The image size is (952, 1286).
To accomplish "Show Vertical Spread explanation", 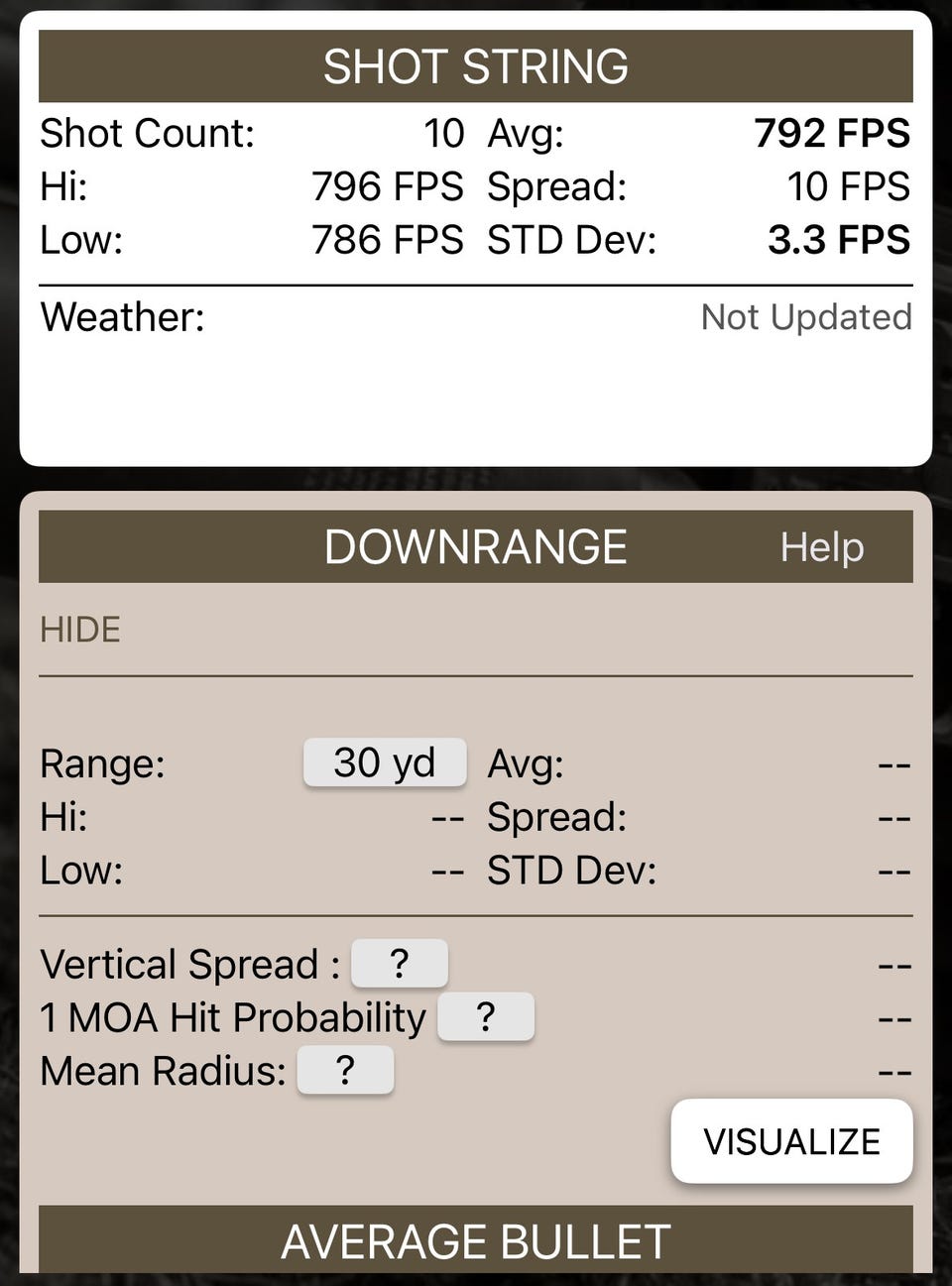I will click(x=400, y=964).
